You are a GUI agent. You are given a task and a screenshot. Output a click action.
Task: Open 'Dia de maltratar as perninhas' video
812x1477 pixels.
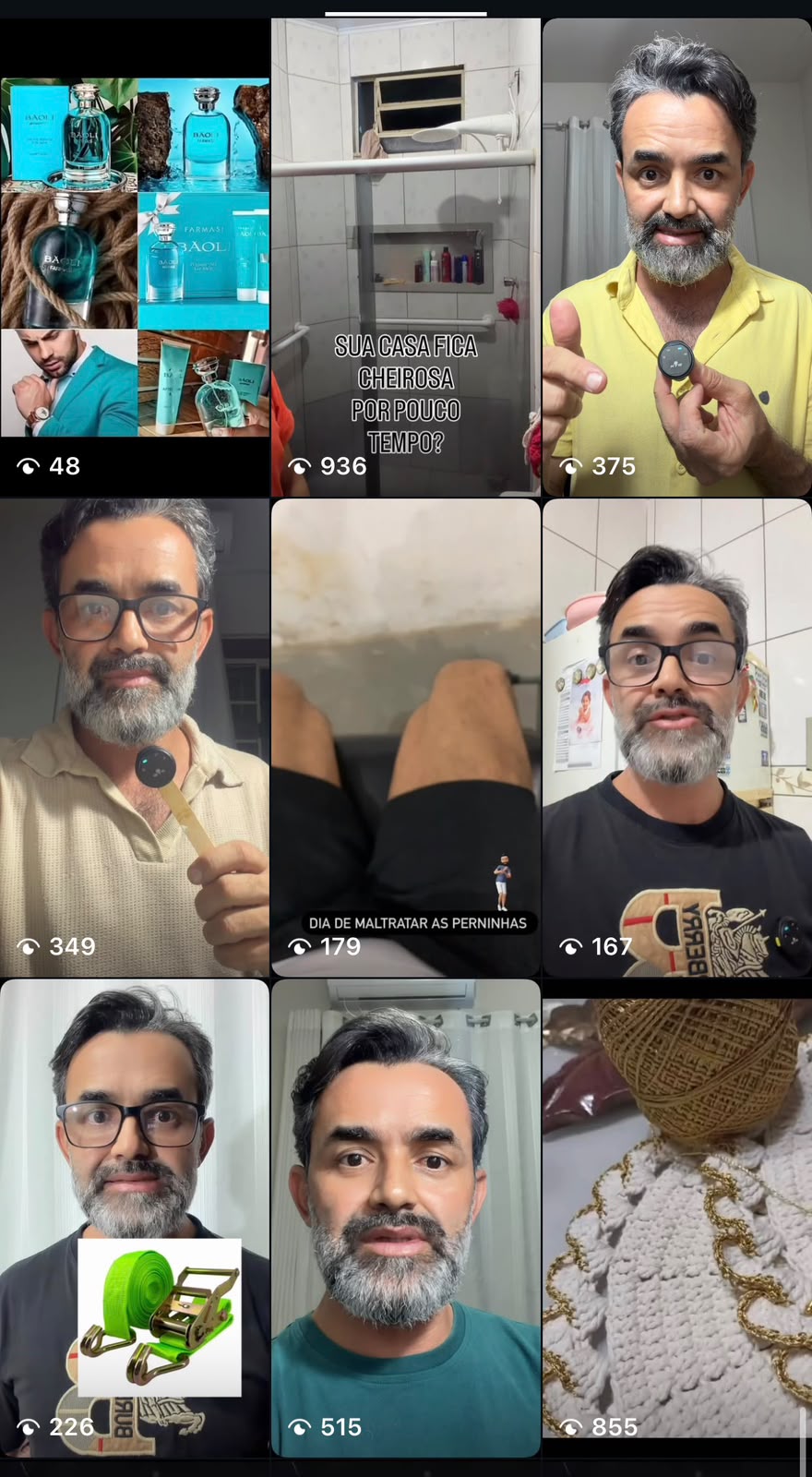(405, 738)
